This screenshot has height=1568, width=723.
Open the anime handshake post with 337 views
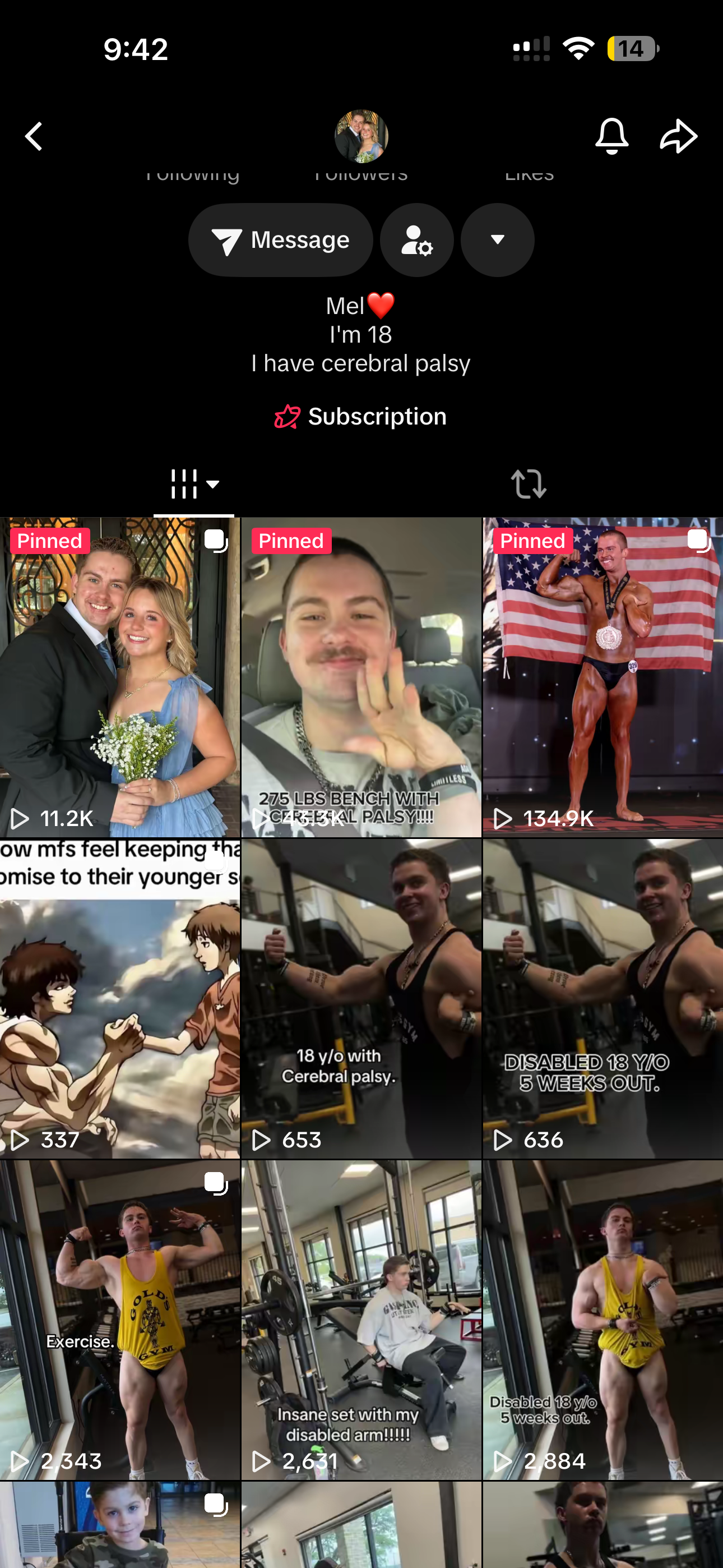120,998
